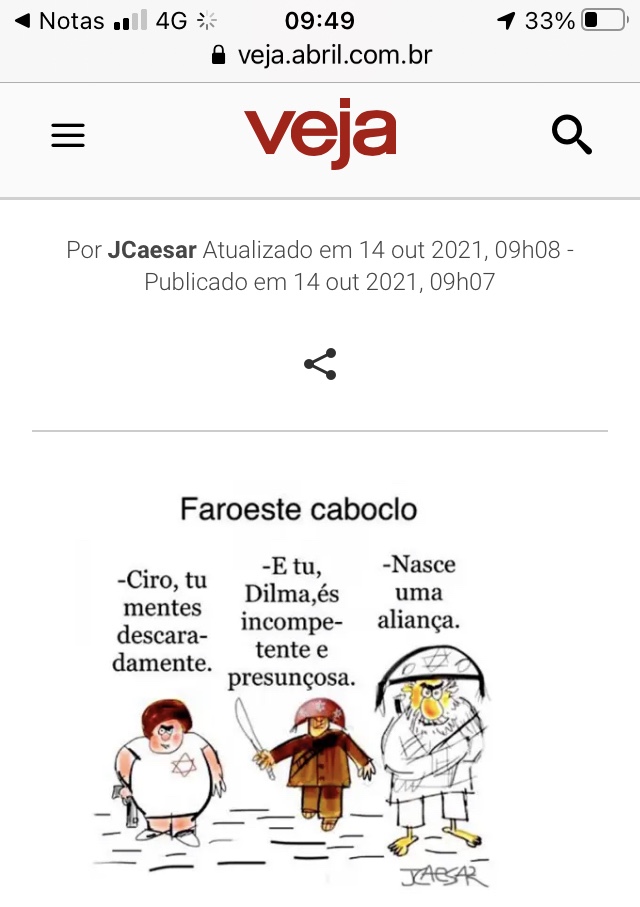Open the hamburger menu
Image resolution: width=640 pixels, height=907 pixels.
pyautogui.click(x=68, y=136)
